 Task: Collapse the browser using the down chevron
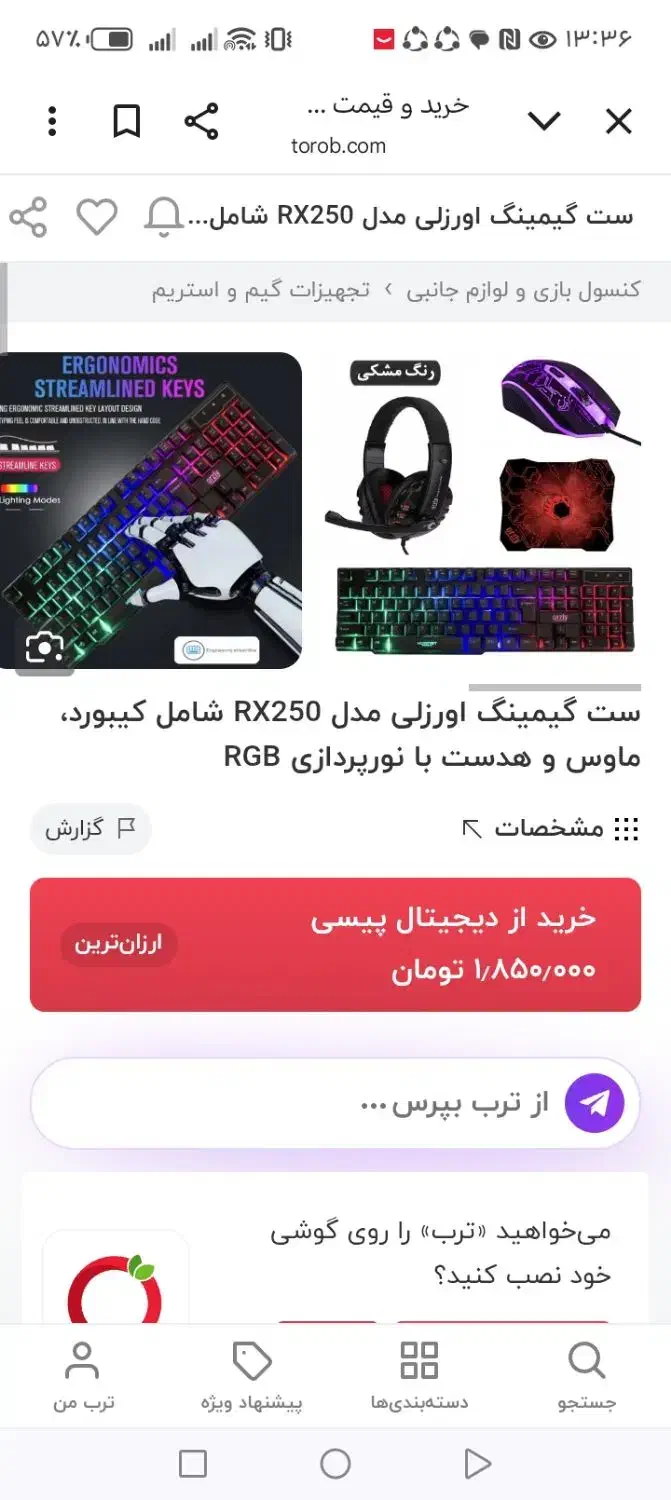544,122
